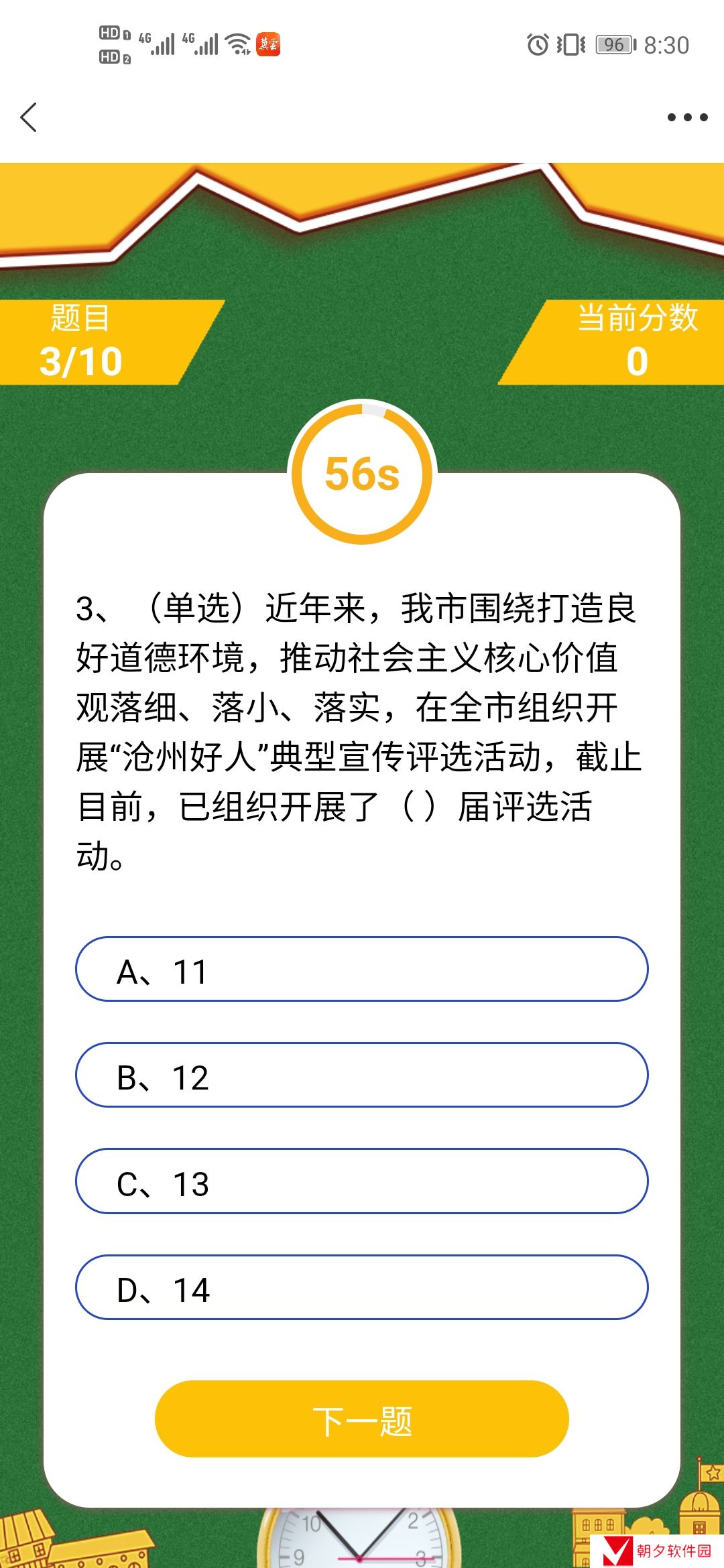Click the back arrow at top left
Viewport: 724px width, 1568px height.
[x=29, y=117]
